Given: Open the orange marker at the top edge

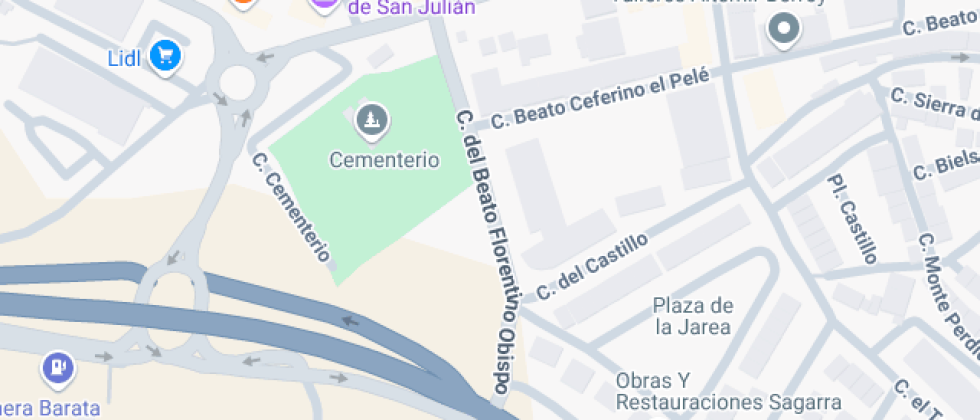Looking at the screenshot, I should click(243, 4).
